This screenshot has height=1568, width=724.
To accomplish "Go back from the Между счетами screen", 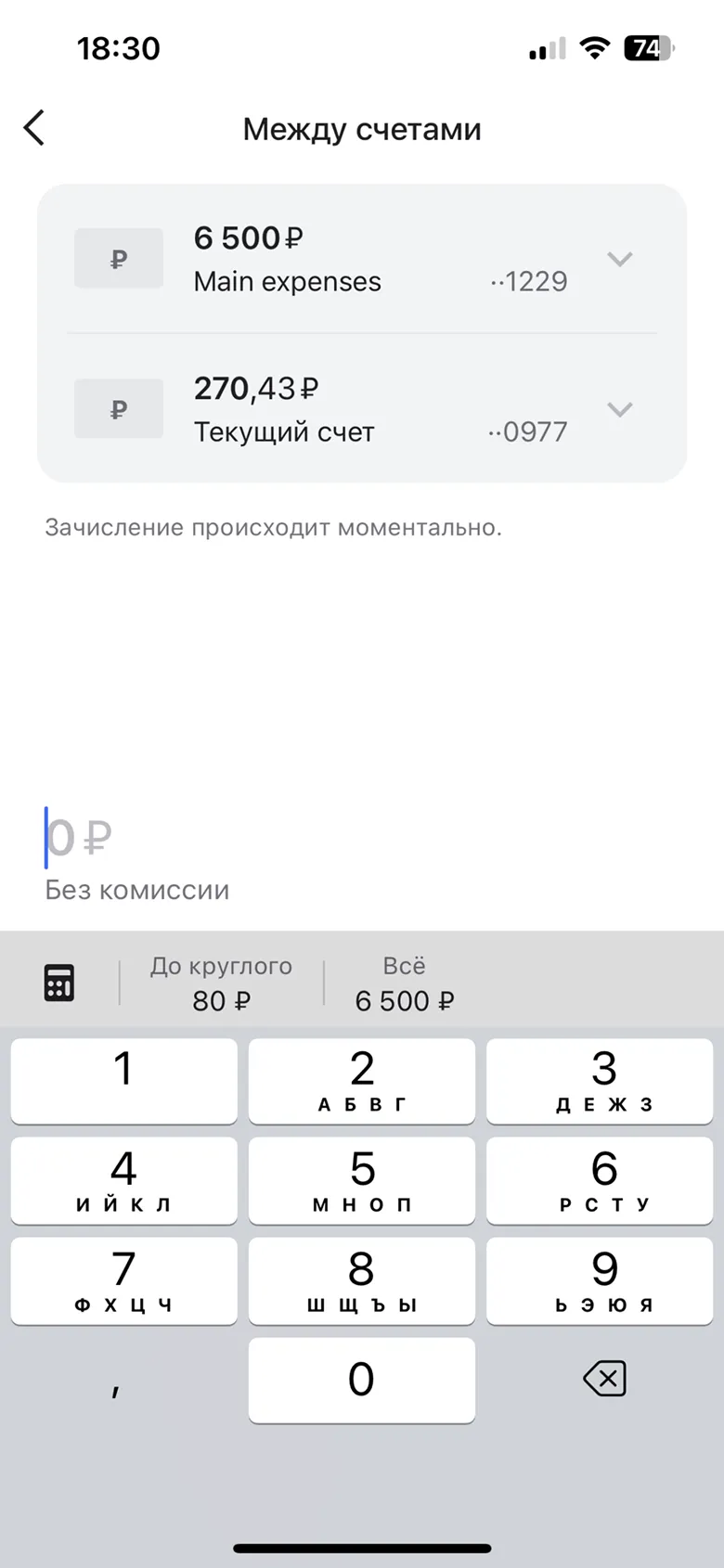I will pos(34,128).
